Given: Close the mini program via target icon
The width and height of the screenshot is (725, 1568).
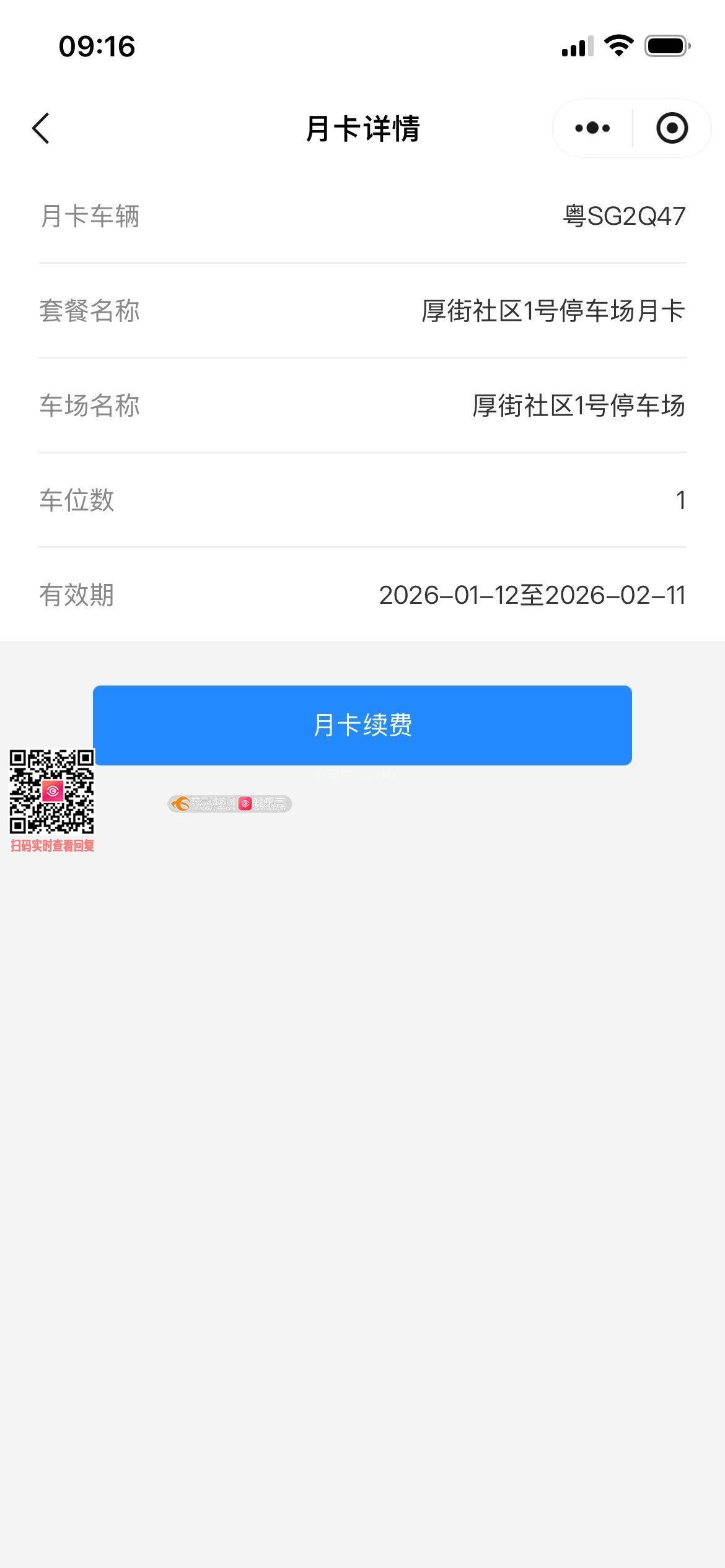Looking at the screenshot, I should [x=672, y=128].
